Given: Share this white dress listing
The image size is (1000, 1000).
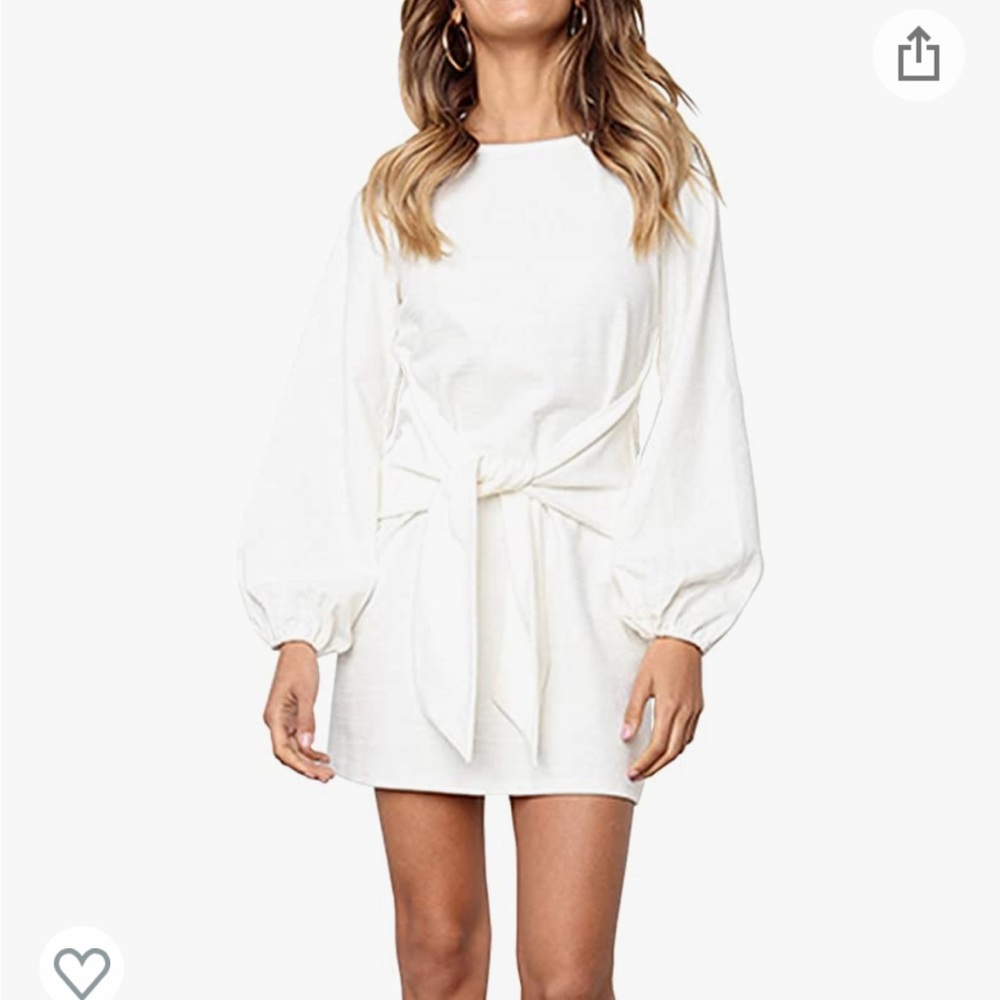Looking at the screenshot, I should pyautogui.click(x=918, y=55).
